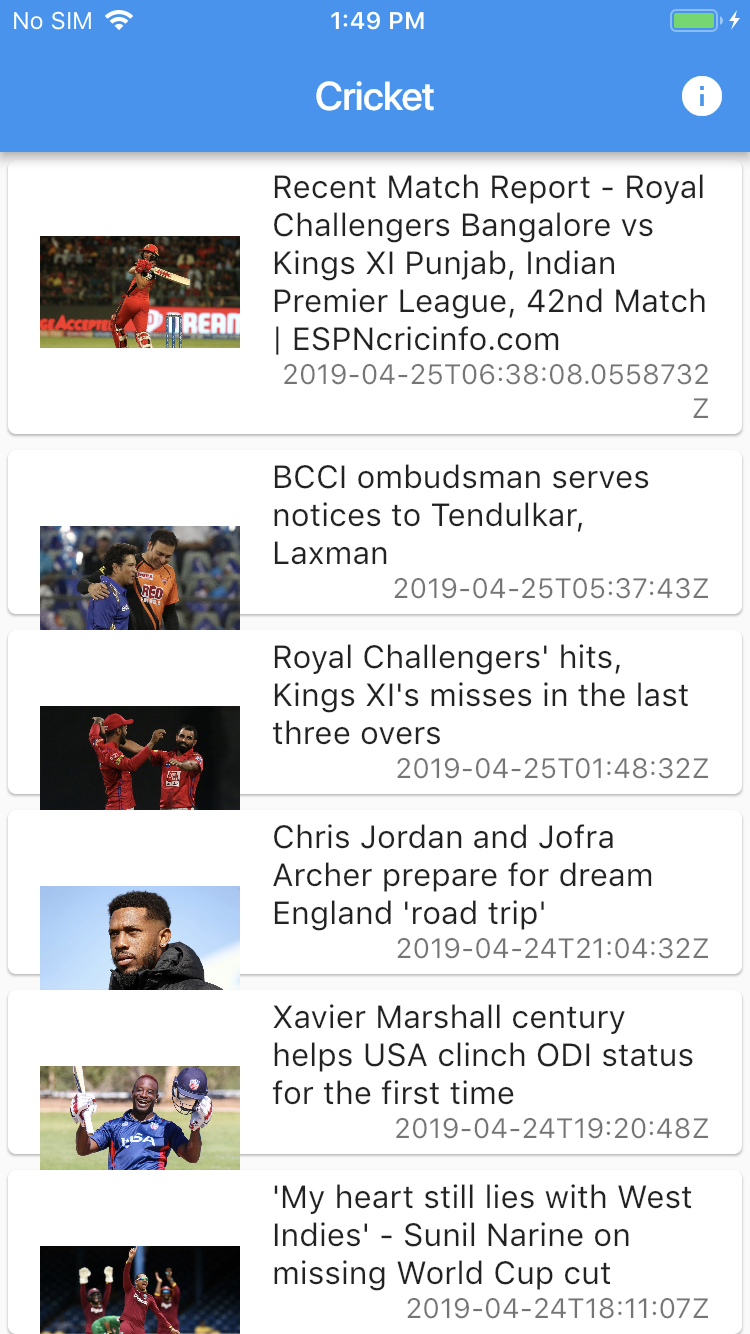
Task: Open the info icon in the app bar
Action: (x=701, y=97)
